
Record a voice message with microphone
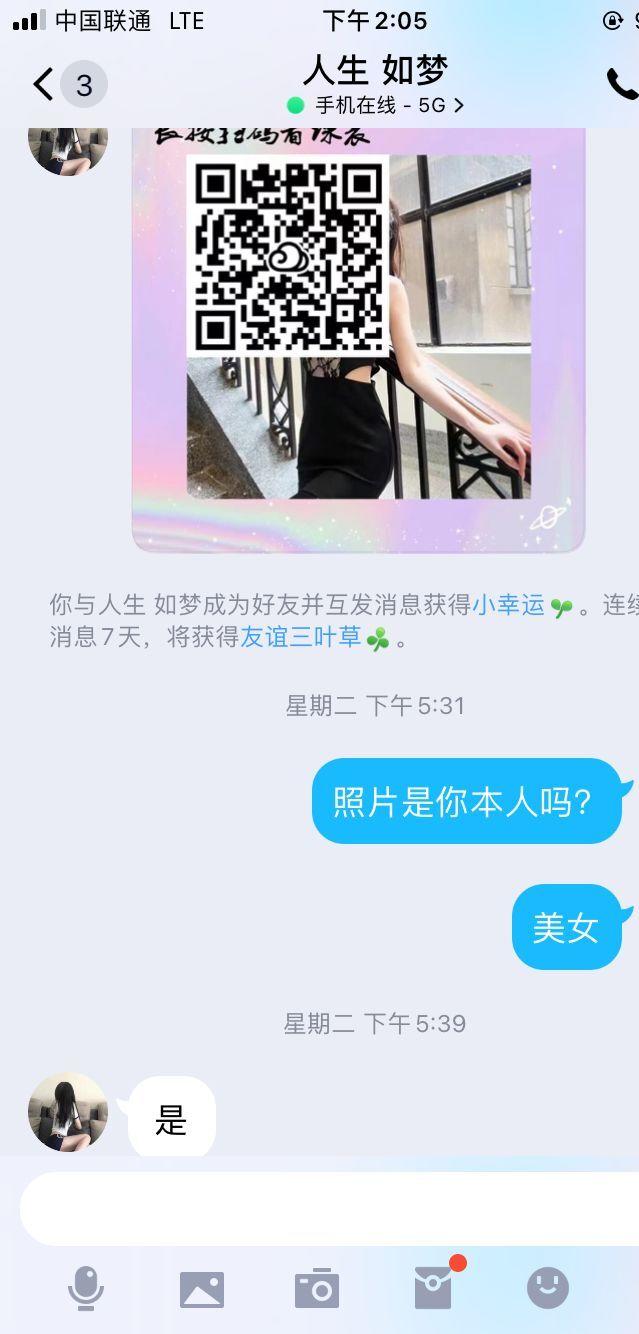click(x=86, y=1288)
